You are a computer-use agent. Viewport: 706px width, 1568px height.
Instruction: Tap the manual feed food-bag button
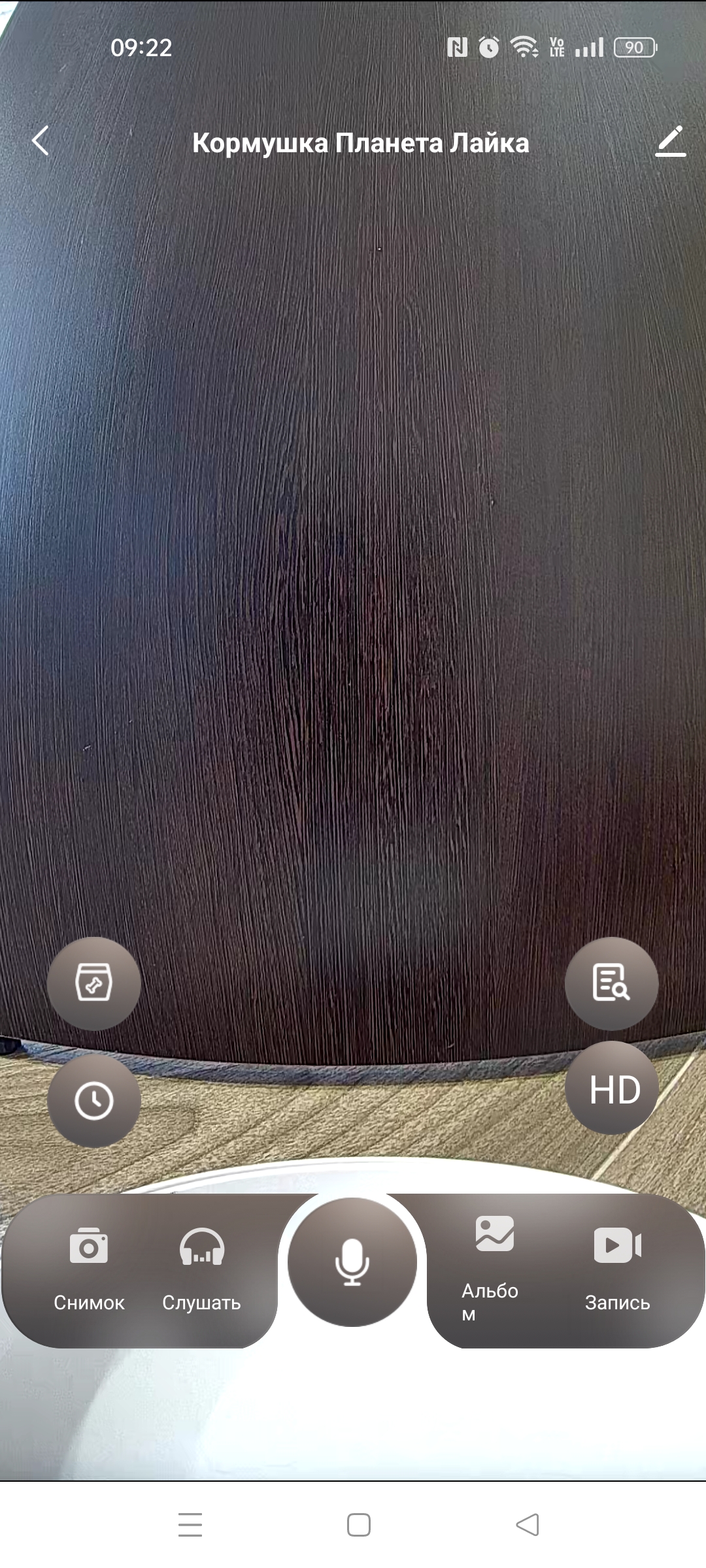point(94,983)
